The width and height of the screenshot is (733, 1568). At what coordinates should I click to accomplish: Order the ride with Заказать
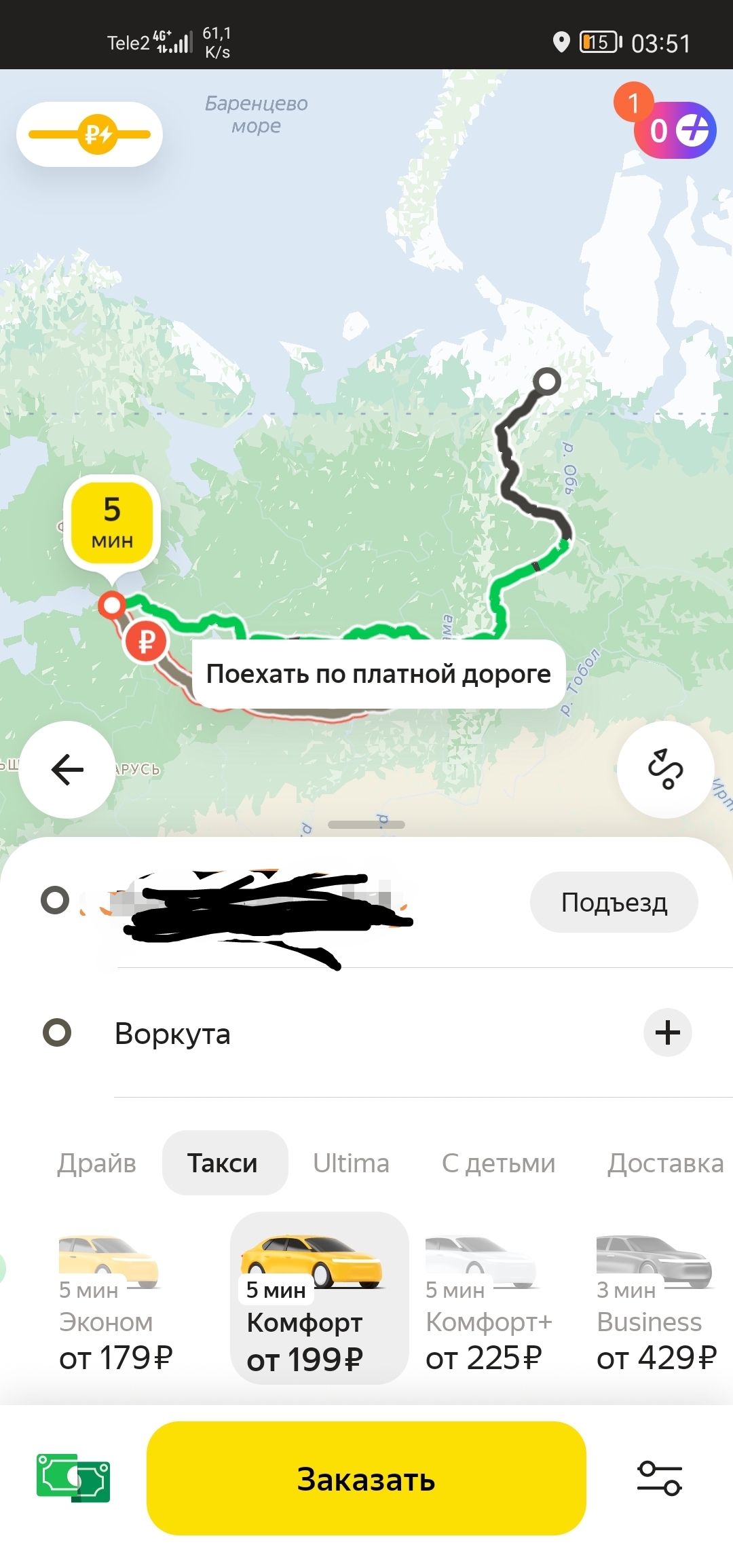(366, 1479)
